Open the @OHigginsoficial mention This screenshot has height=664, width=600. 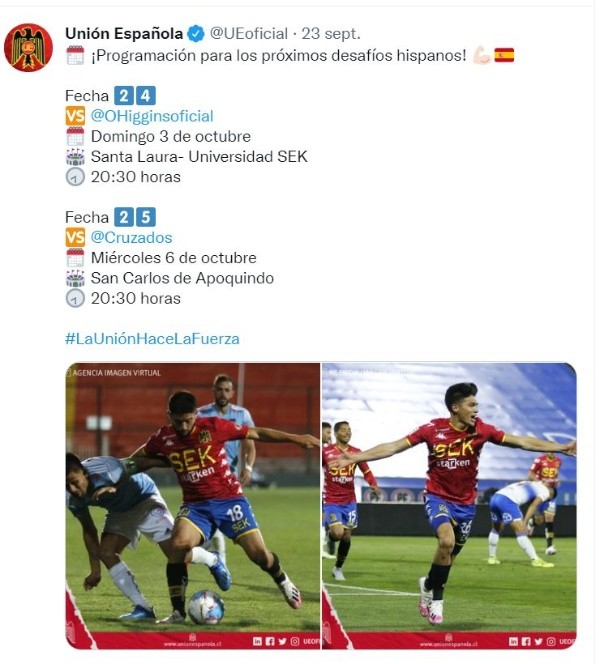pyautogui.click(x=152, y=116)
